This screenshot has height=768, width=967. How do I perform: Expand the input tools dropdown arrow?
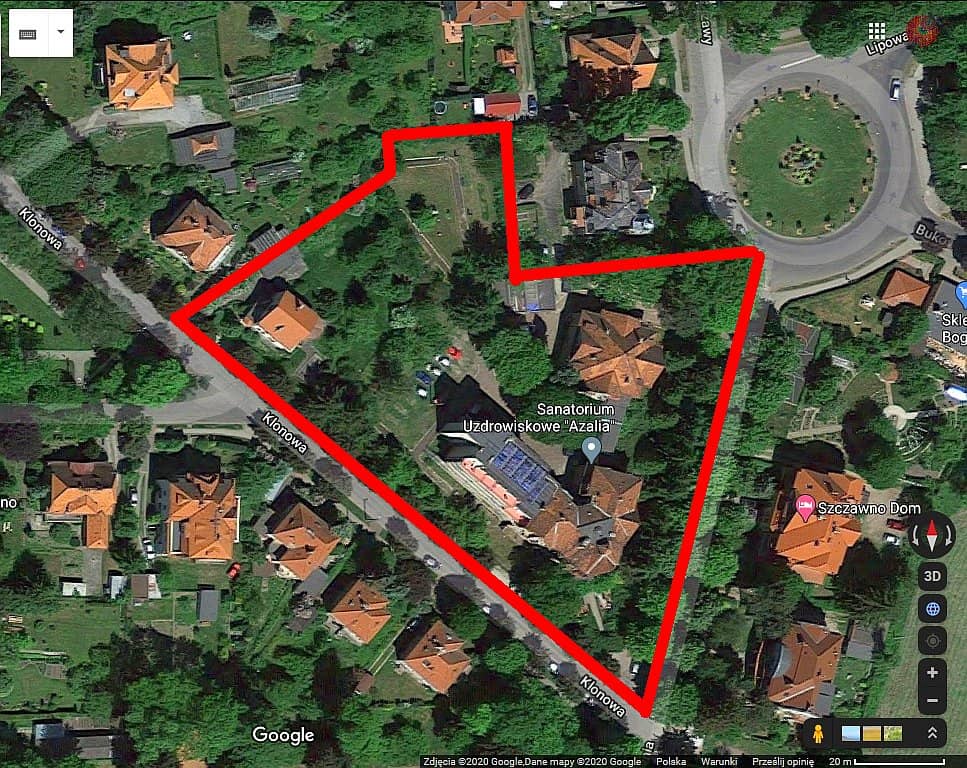[60, 33]
